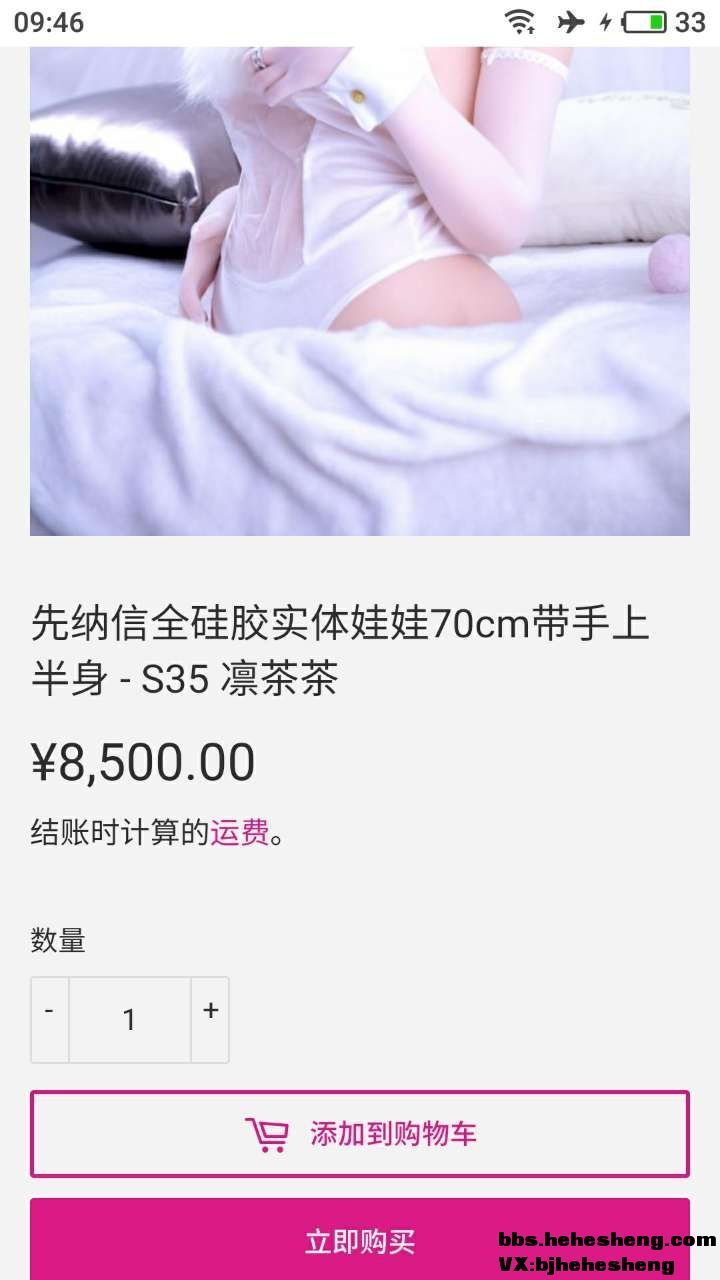Open the product photo
The image size is (720, 1280).
(360, 290)
